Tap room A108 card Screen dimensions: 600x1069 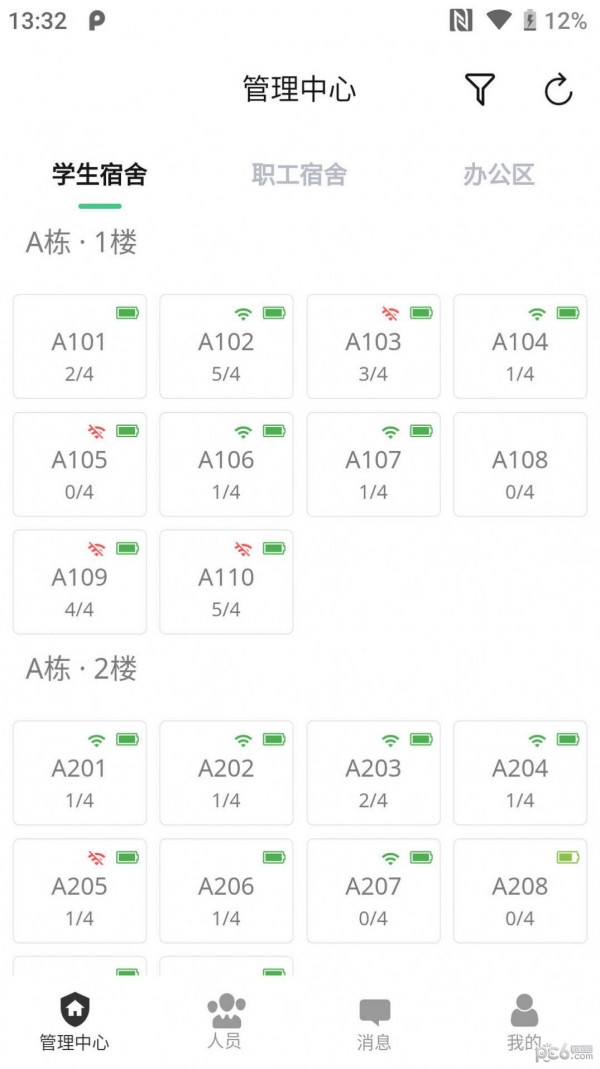(x=520, y=465)
